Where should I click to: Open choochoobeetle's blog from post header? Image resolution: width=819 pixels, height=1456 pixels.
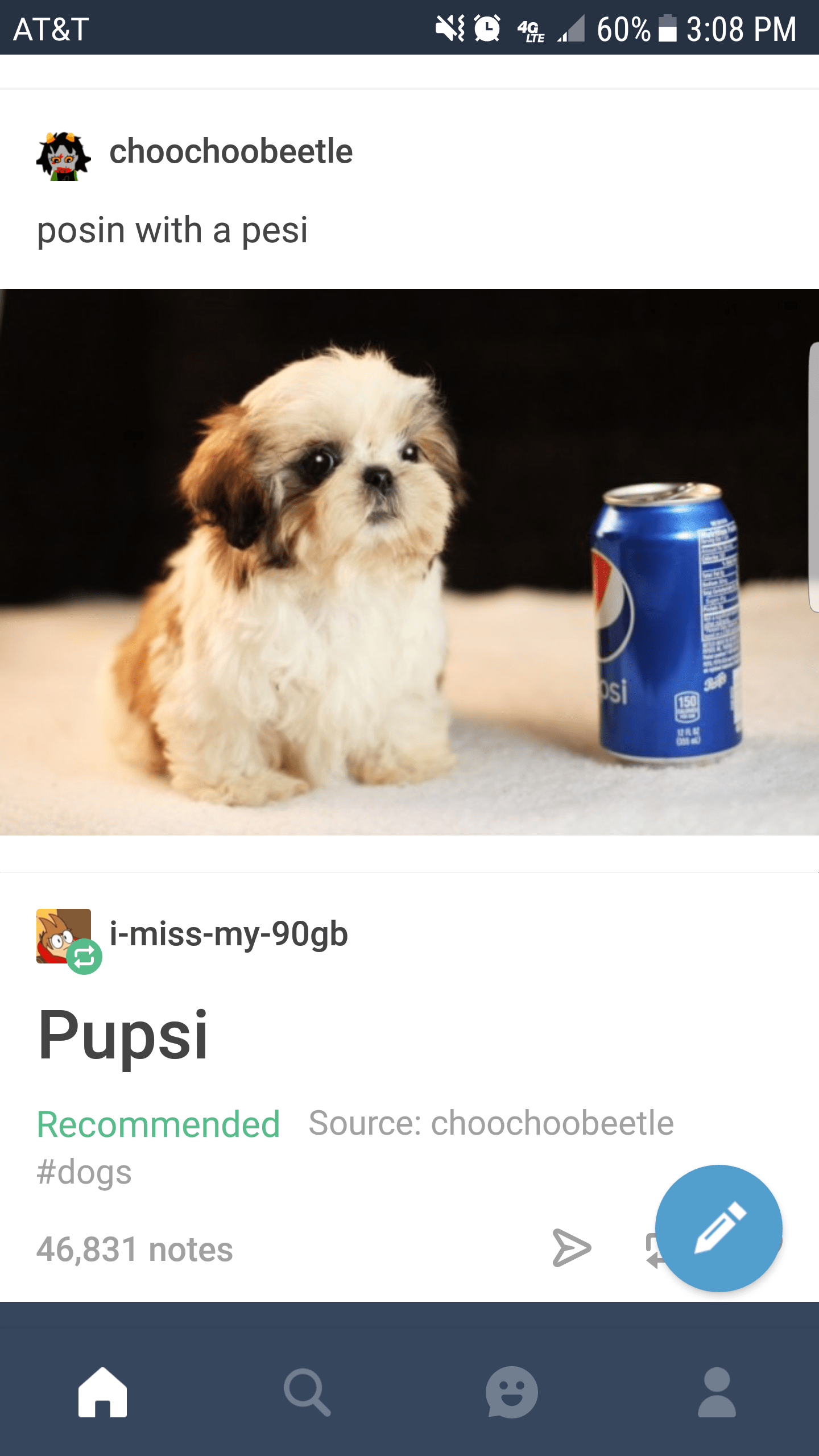click(x=230, y=152)
